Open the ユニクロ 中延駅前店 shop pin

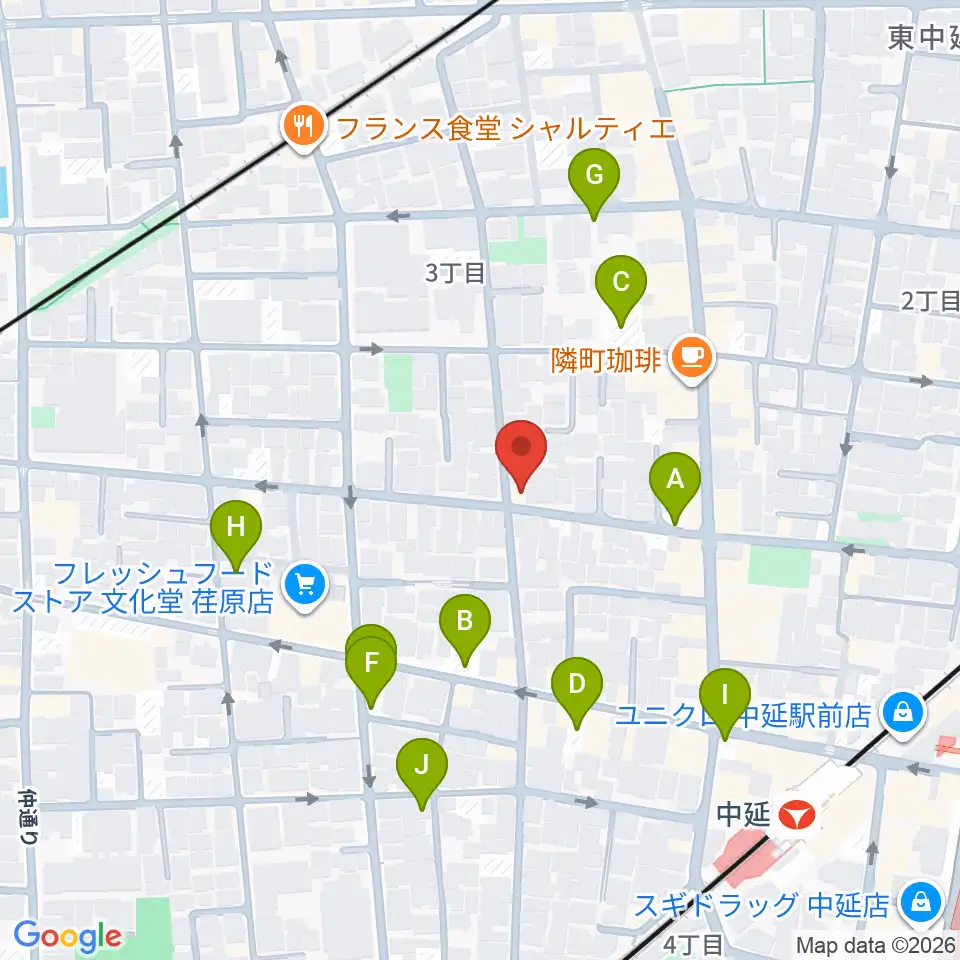(x=903, y=714)
